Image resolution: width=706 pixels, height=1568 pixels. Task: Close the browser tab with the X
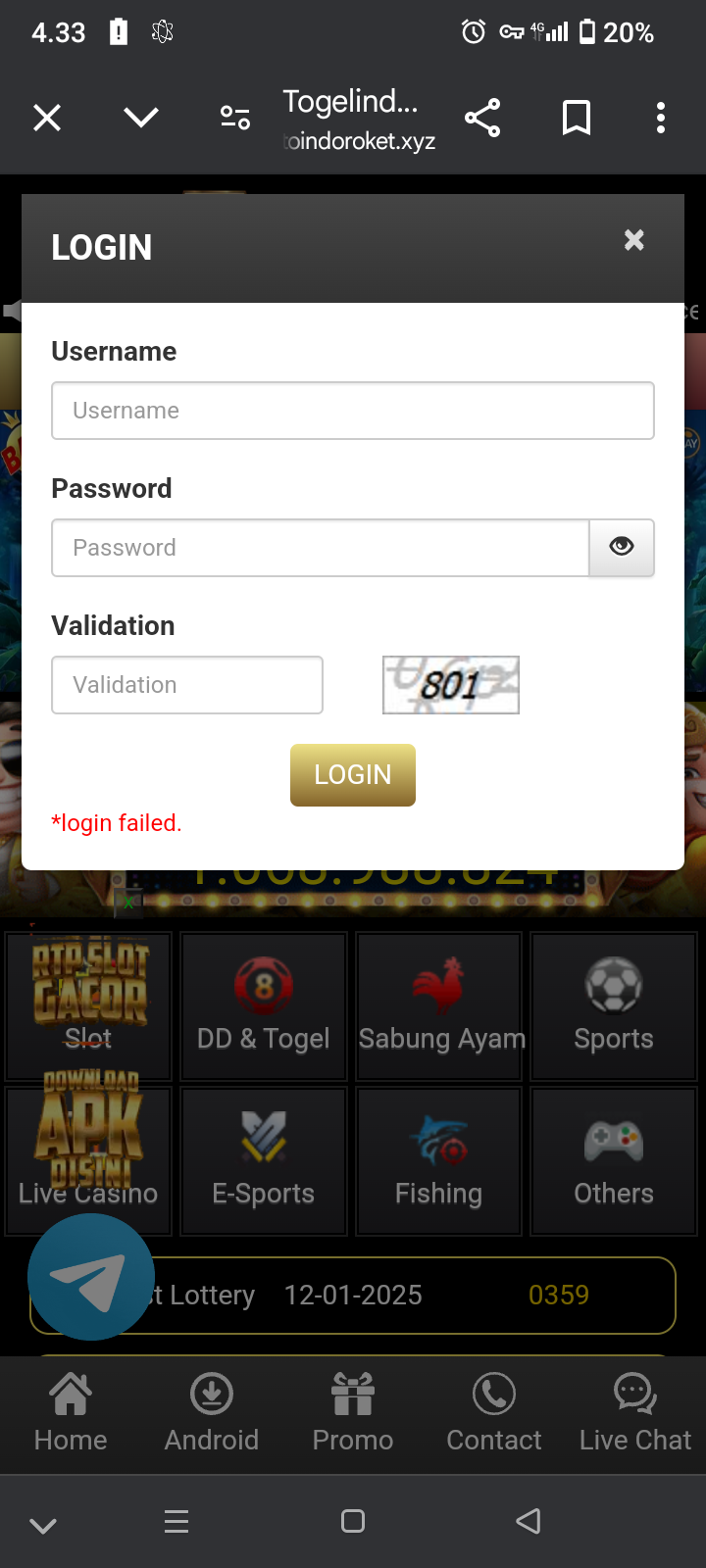click(x=47, y=119)
